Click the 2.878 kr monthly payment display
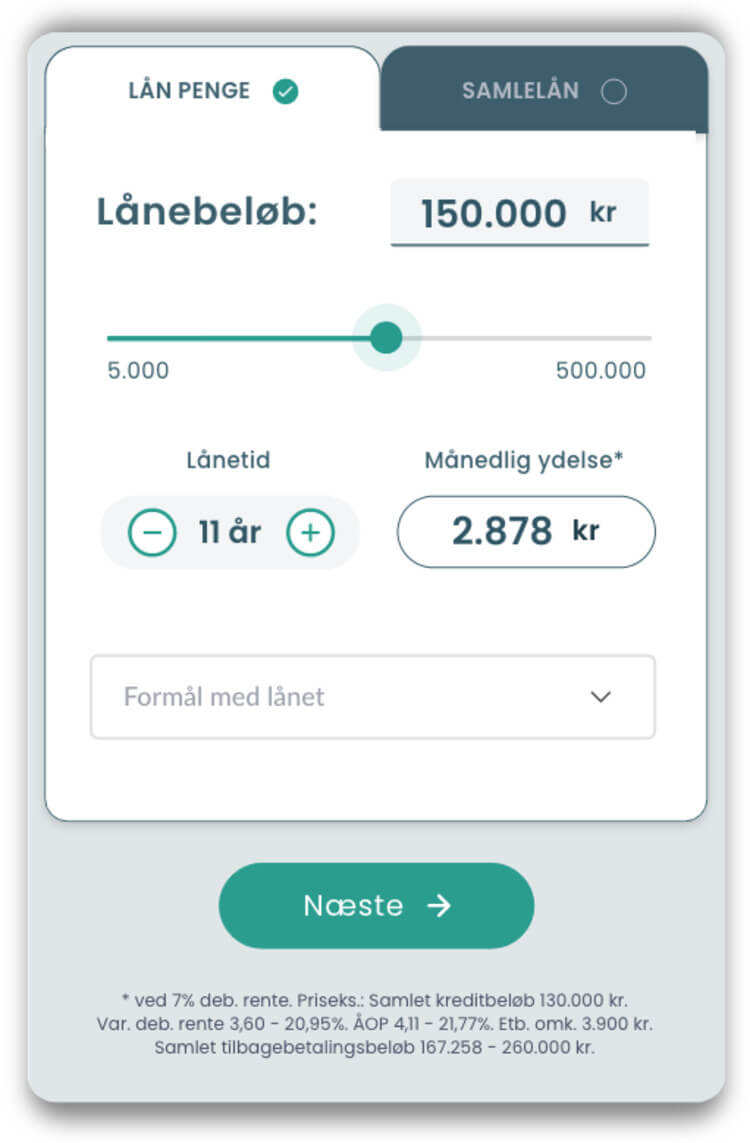Image resolution: width=750 pixels, height=1143 pixels. [x=525, y=532]
